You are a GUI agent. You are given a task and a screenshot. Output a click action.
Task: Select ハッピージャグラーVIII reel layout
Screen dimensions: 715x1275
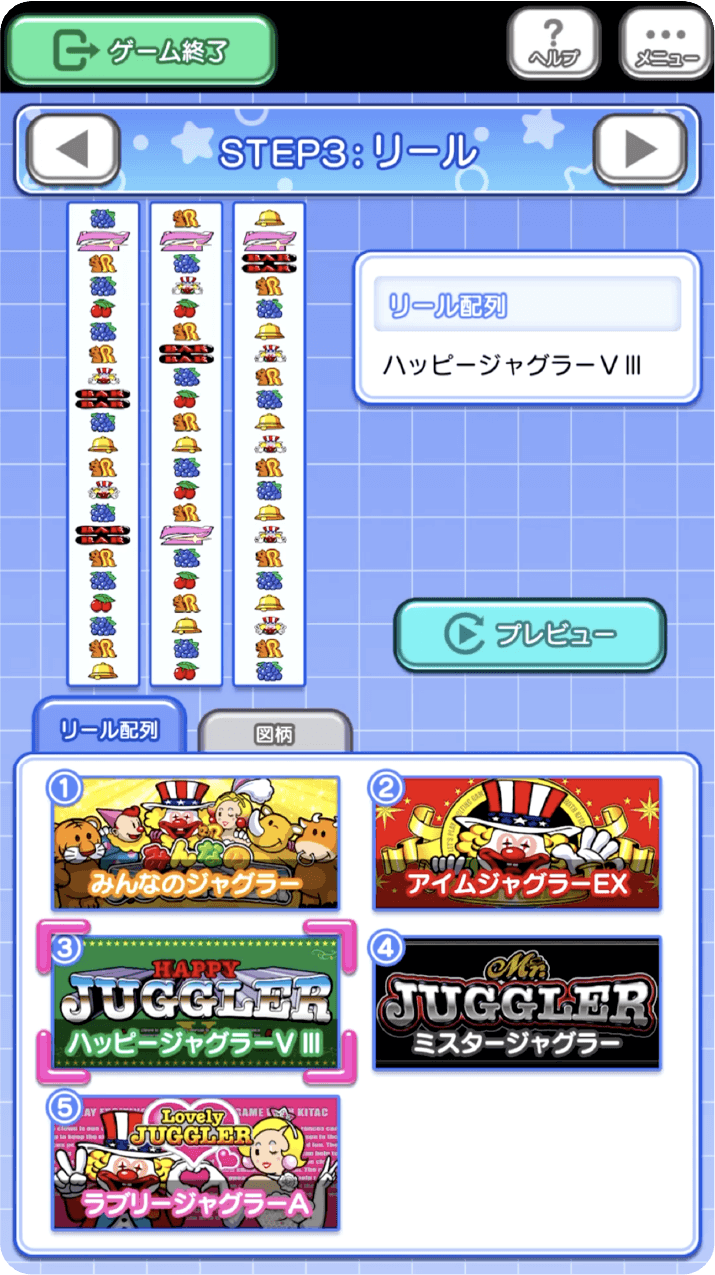pos(196,1002)
